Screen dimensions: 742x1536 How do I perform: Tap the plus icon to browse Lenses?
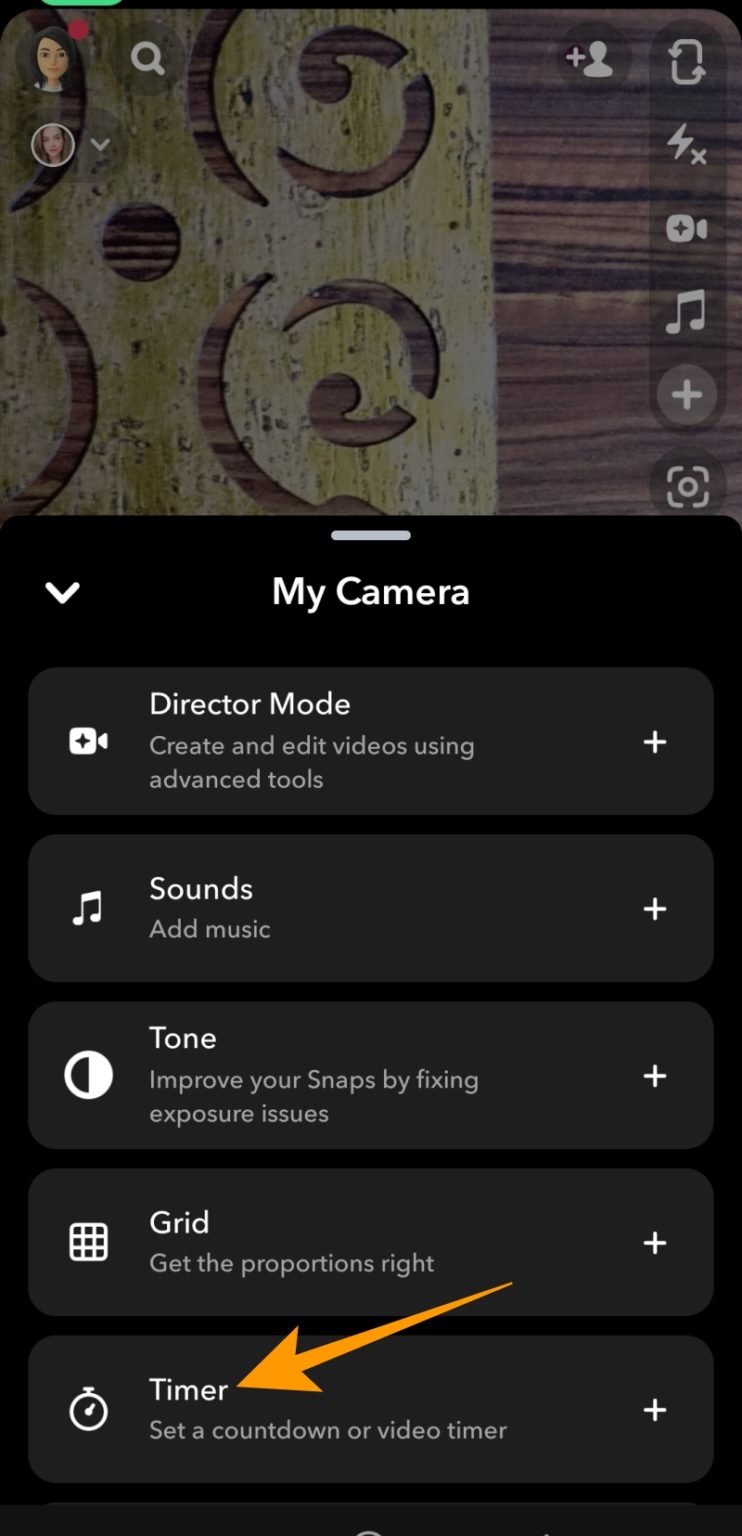tap(686, 395)
